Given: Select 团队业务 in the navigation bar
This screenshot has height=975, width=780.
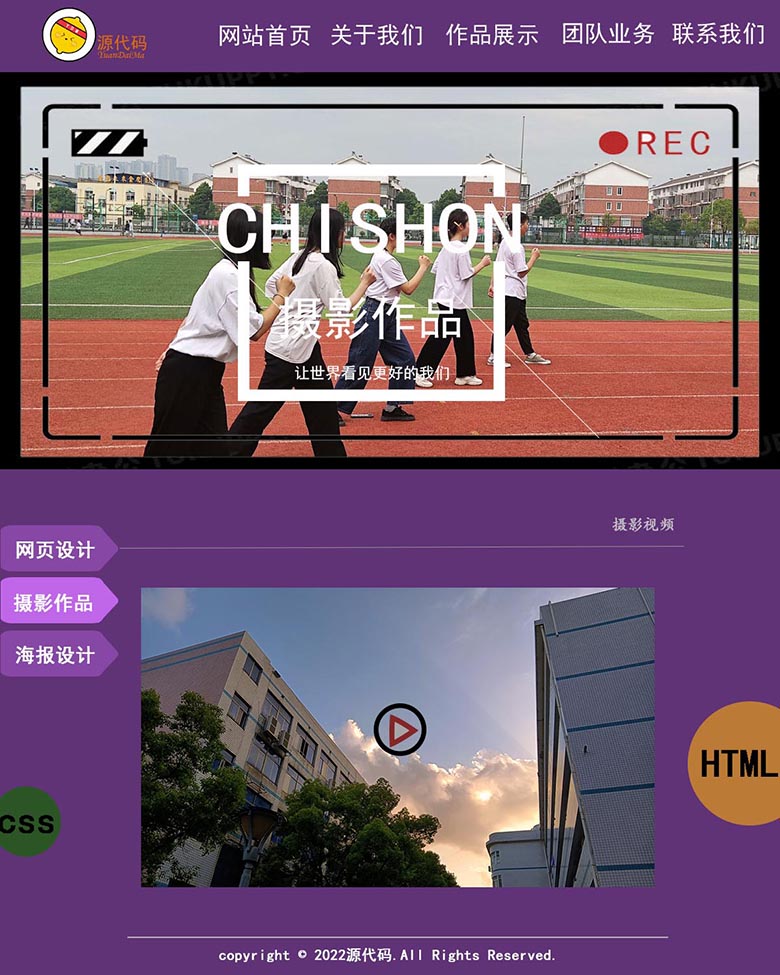Looking at the screenshot, I should click(x=607, y=34).
